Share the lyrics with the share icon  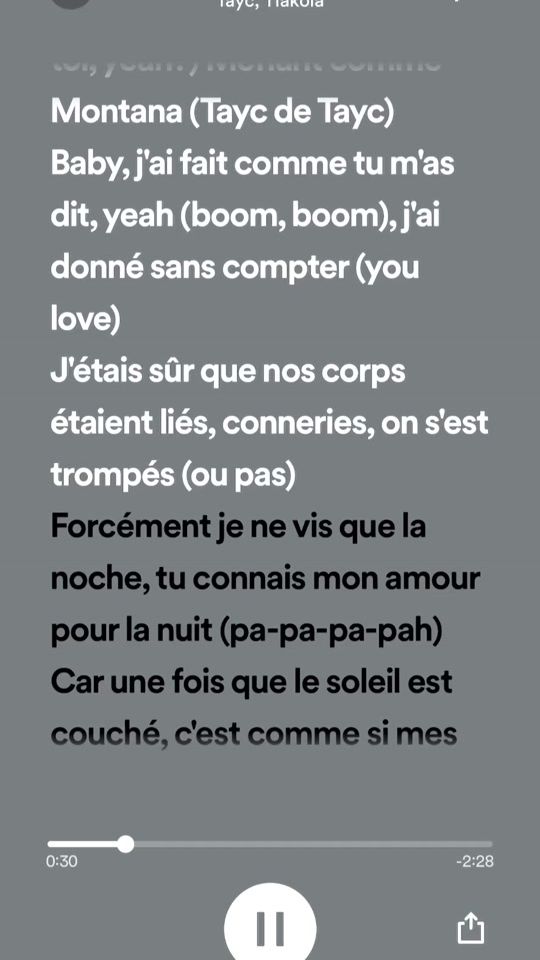tap(471, 929)
